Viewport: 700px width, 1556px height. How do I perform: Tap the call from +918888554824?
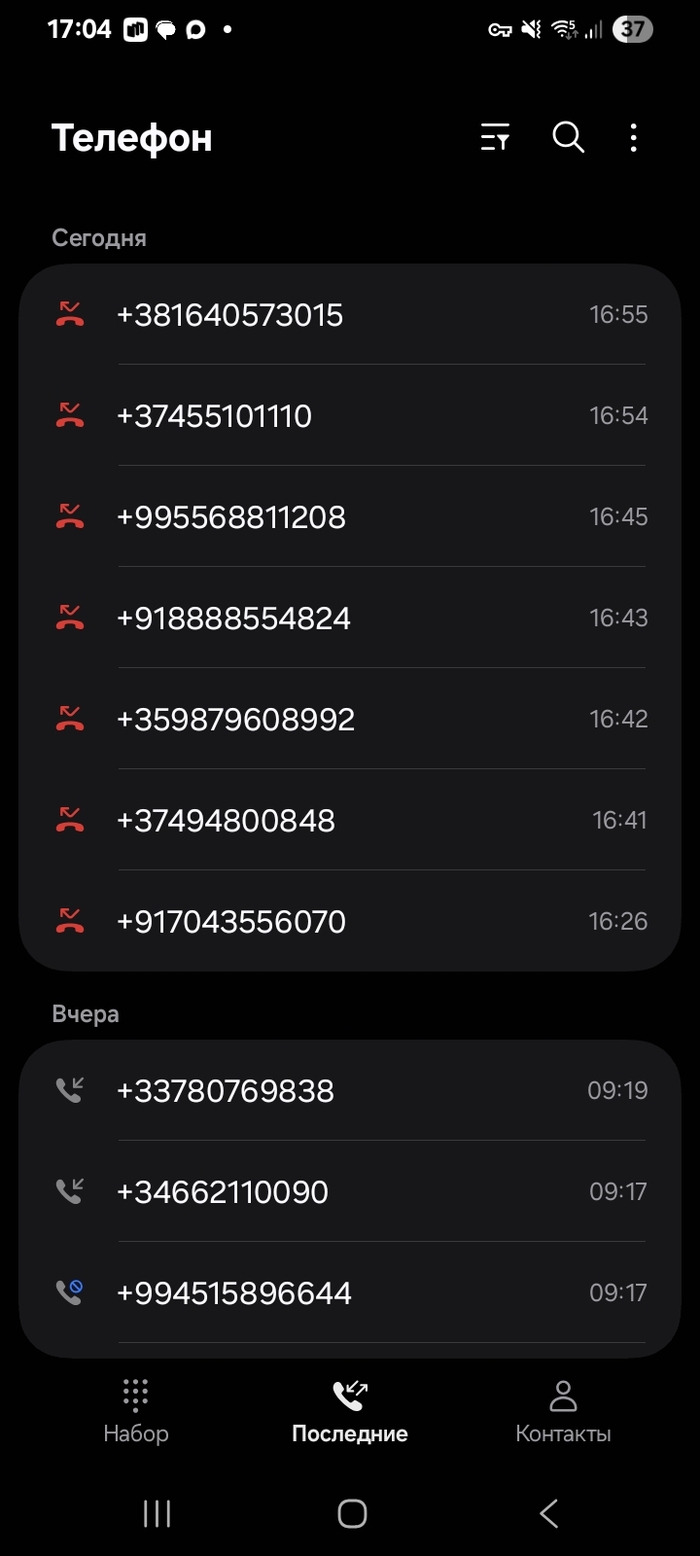click(x=350, y=618)
